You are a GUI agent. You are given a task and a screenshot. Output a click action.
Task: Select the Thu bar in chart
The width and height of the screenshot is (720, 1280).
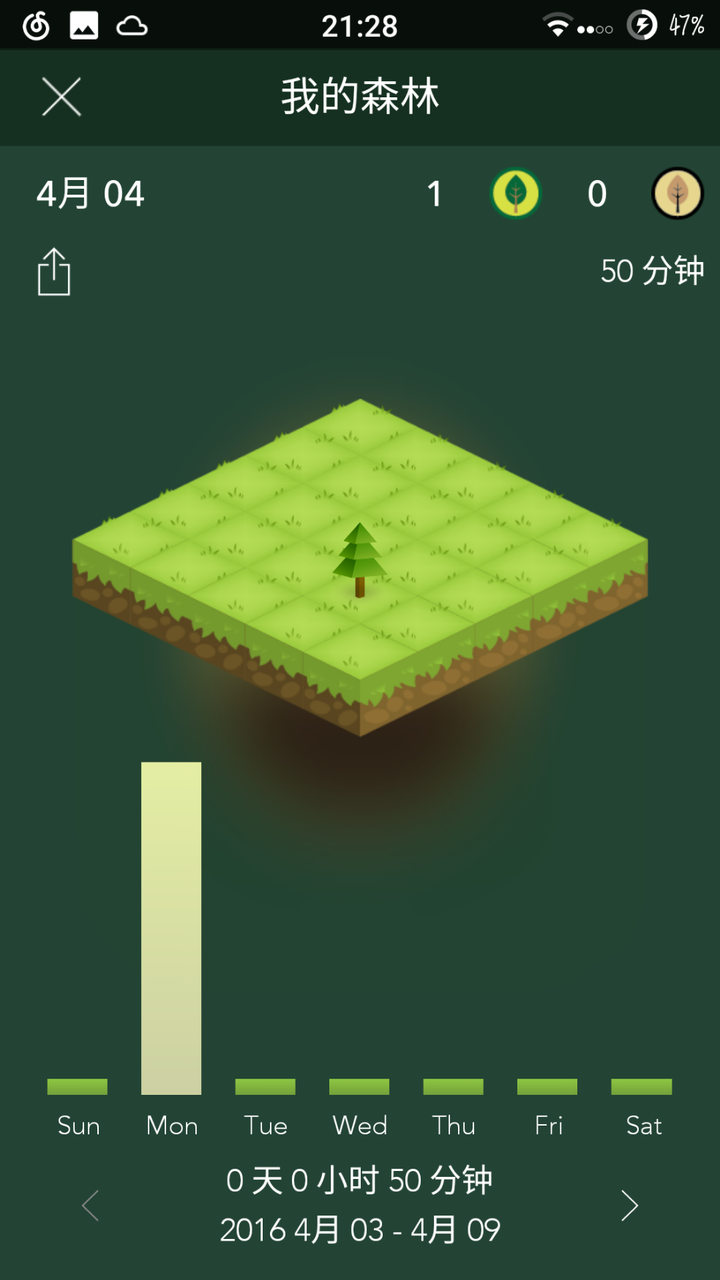coord(453,1087)
